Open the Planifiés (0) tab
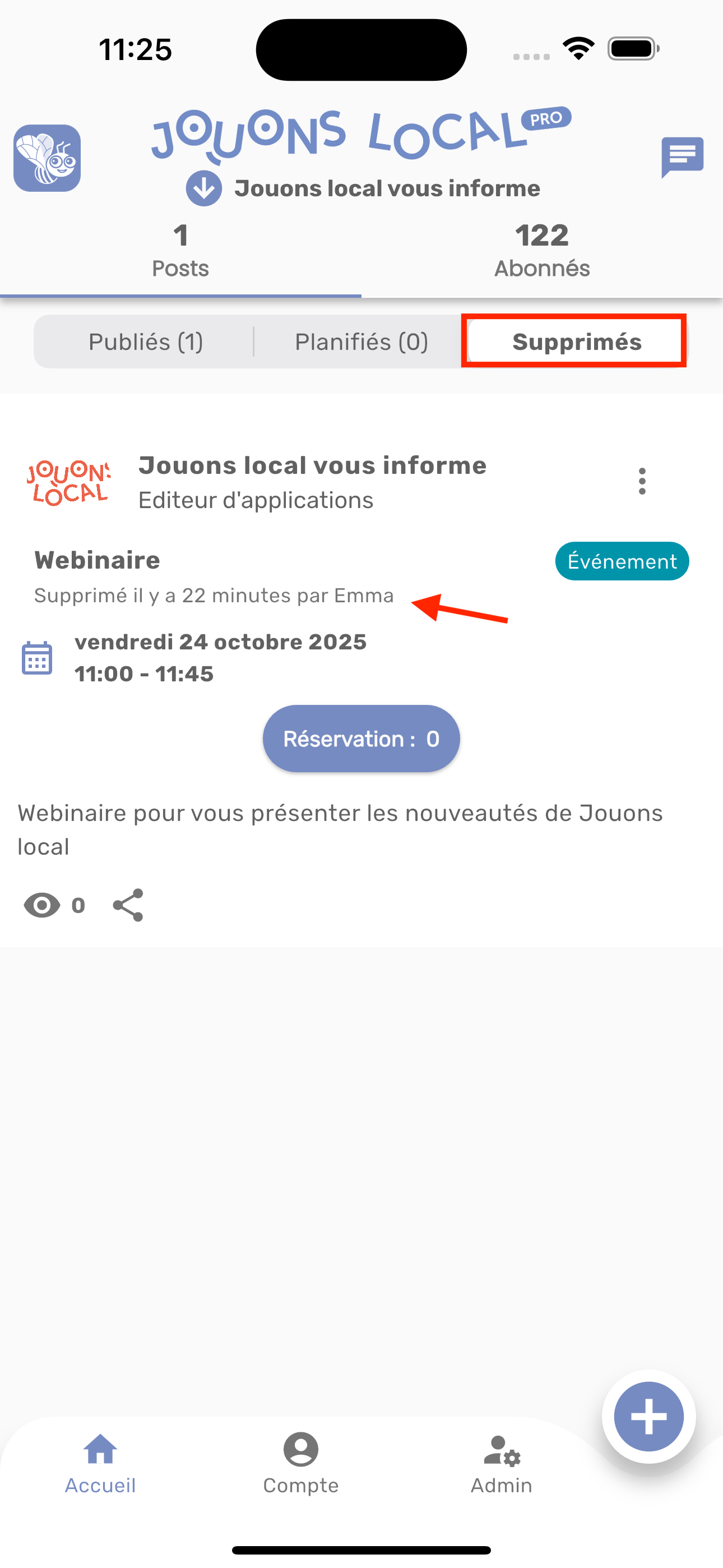This screenshot has width=723, height=1568. [x=362, y=342]
